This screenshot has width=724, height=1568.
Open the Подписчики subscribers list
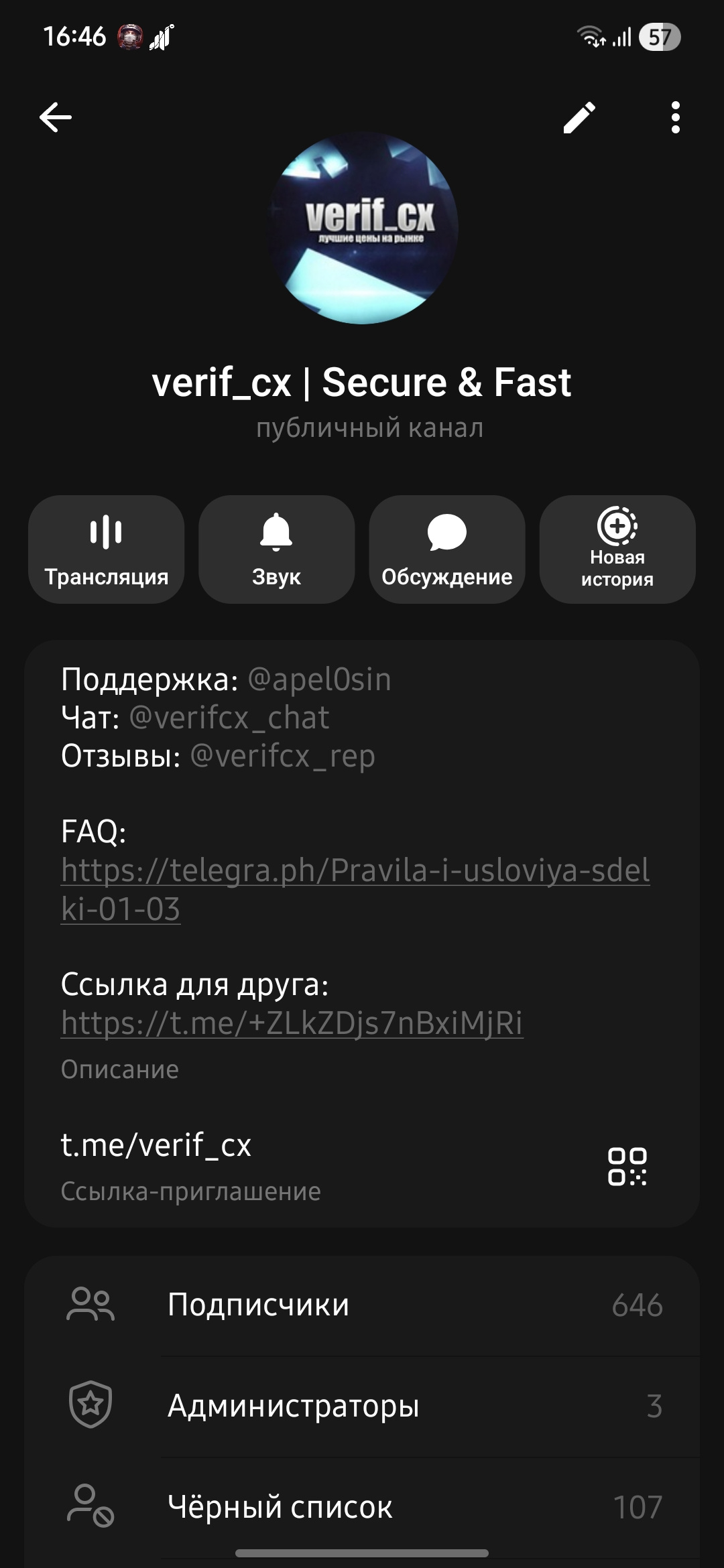[362, 1305]
